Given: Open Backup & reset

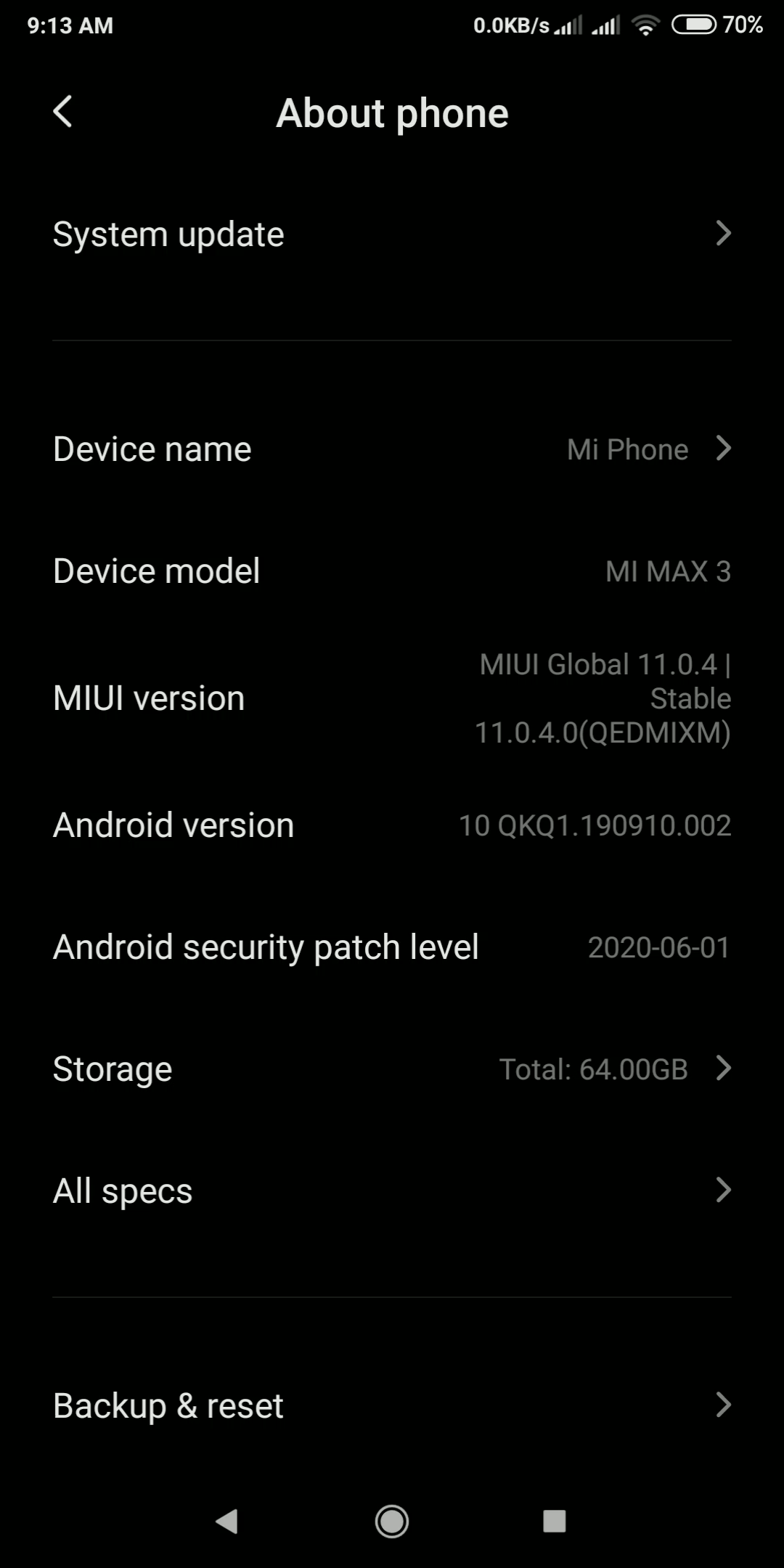Looking at the screenshot, I should point(392,1405).
